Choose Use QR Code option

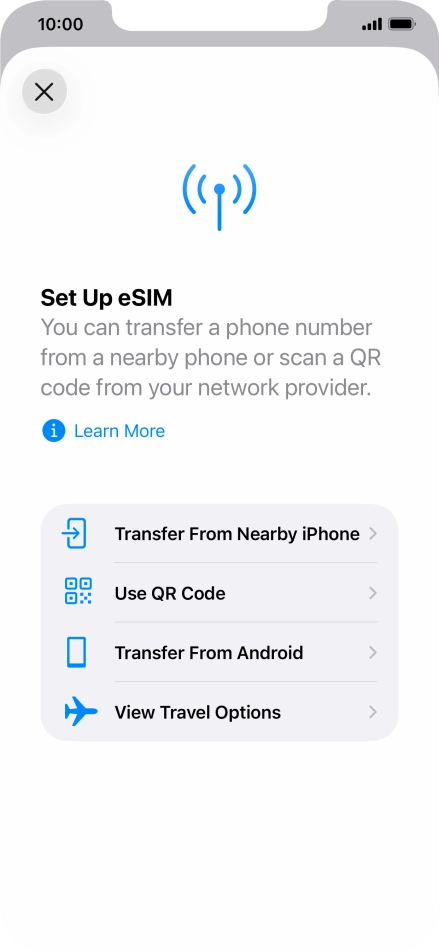coord(219,593)
